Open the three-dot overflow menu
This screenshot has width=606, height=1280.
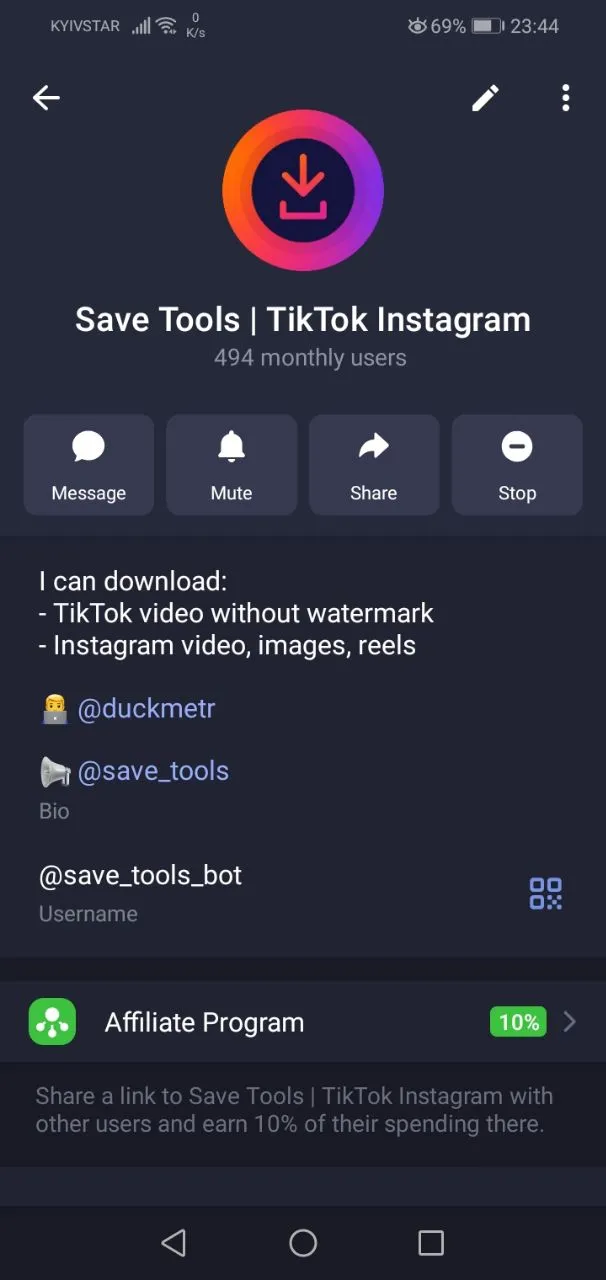coord(566,97)
